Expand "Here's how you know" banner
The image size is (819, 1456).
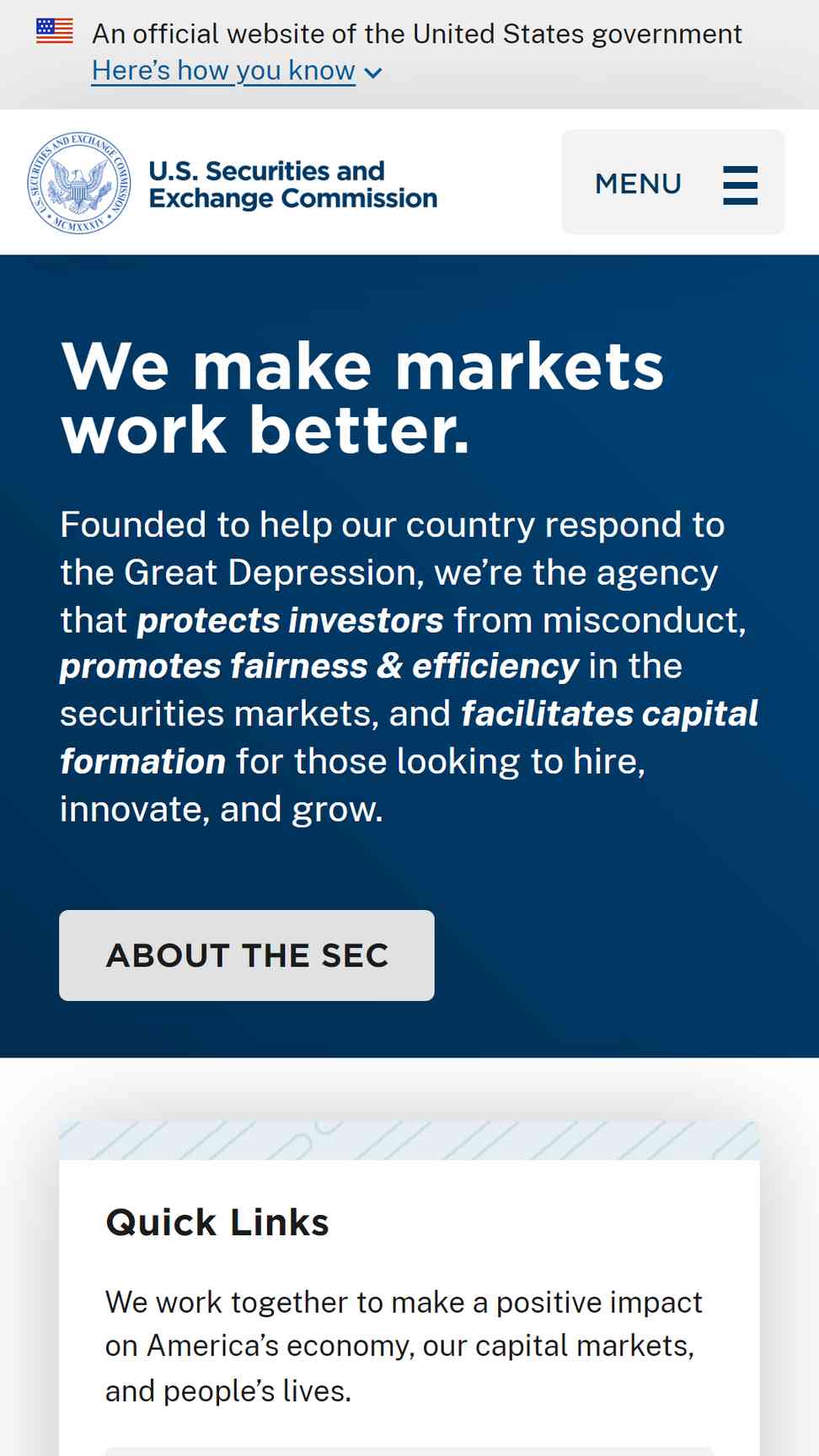tap(237, 71)
